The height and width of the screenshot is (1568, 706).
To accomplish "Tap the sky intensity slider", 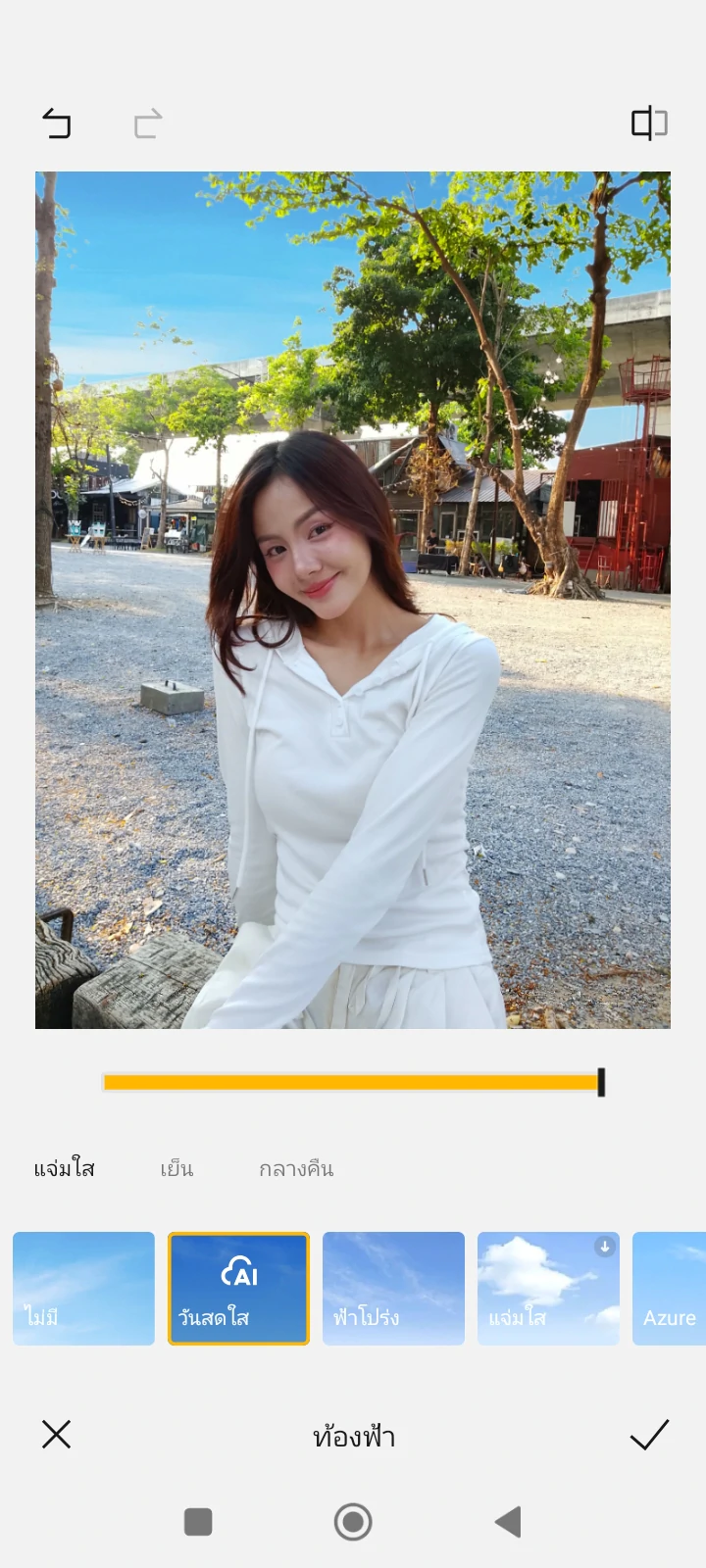I will click(x=353, y=1082).
